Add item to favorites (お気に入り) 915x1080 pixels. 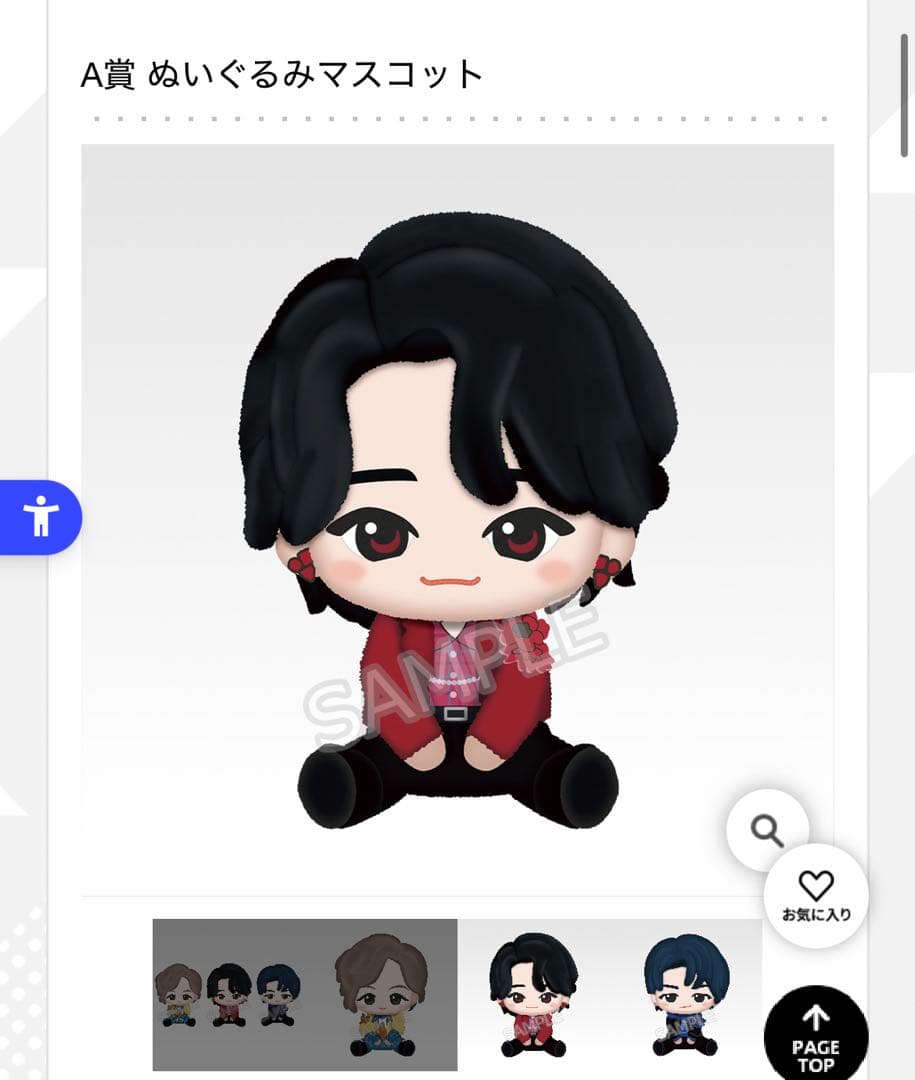tap(816, 895)
